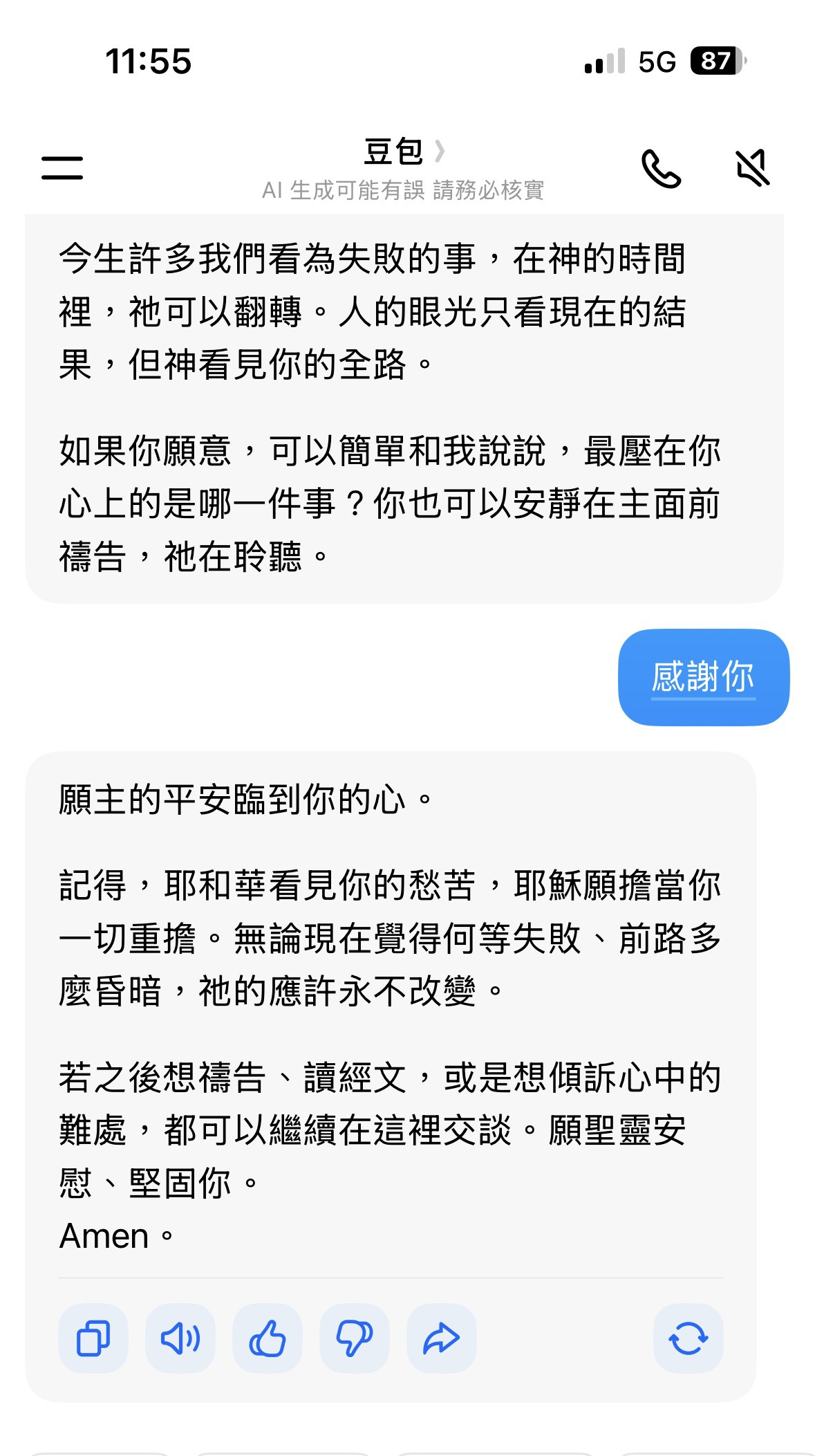The image size is (815, 1456).
Task: Start a voice call with 豆包
Action: (662, 168)
